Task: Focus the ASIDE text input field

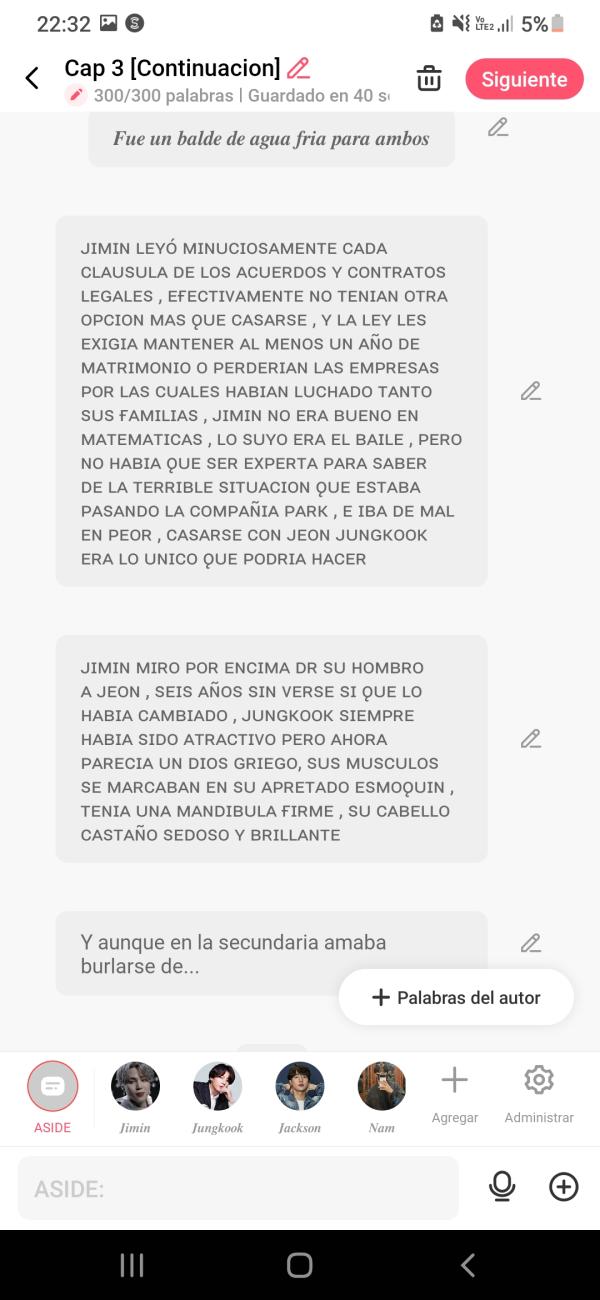Action: (x=238, y=1188)
